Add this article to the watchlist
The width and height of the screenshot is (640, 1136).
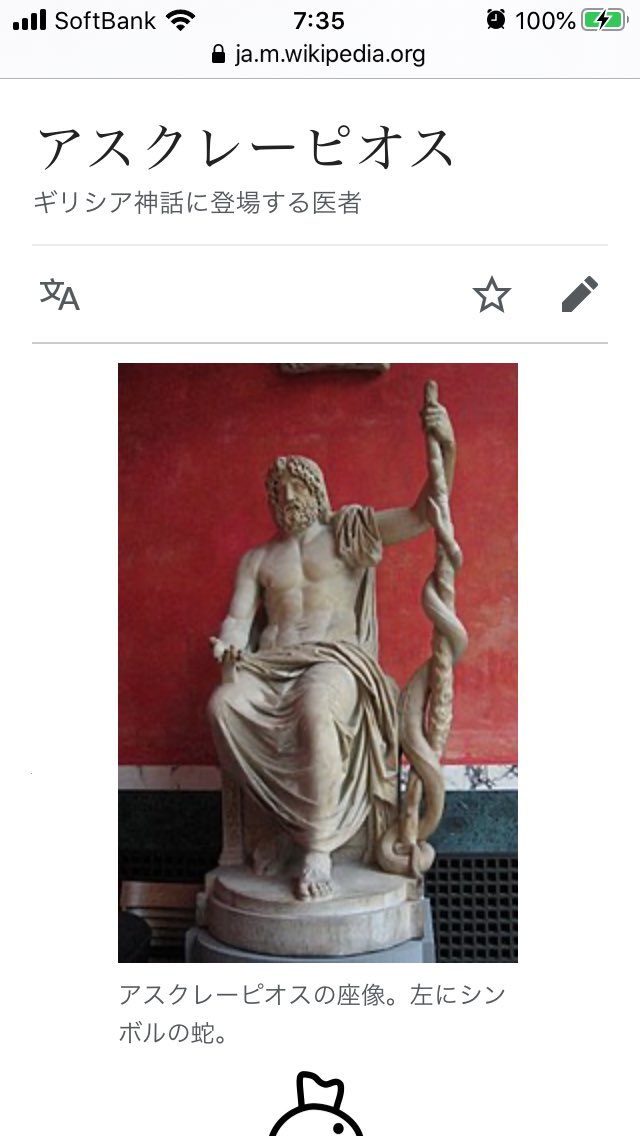click(x=491, y=294)
